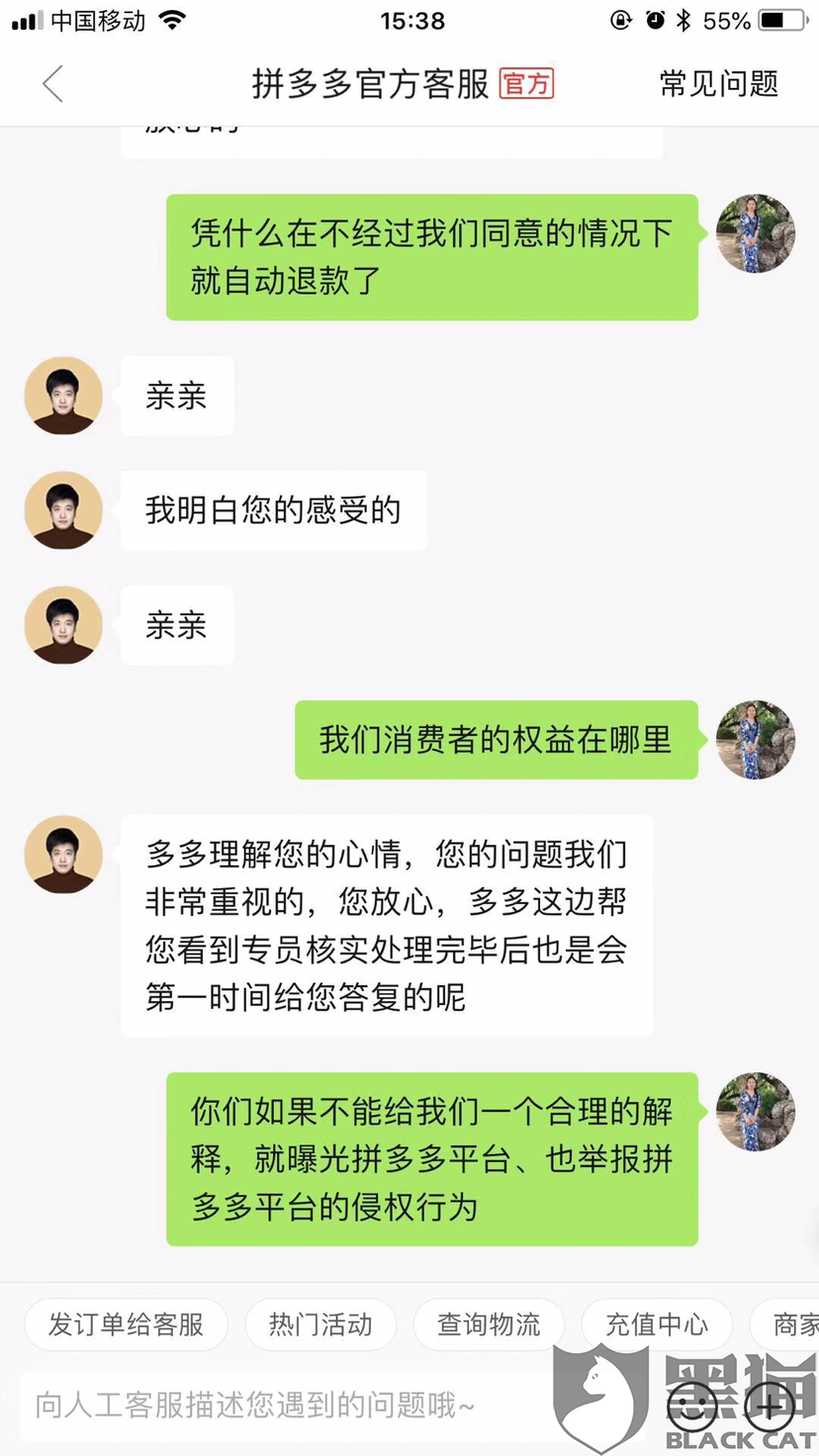The image size is (819, 1456).
Task: Open the emoji picker
Action: pos(691,1404)
